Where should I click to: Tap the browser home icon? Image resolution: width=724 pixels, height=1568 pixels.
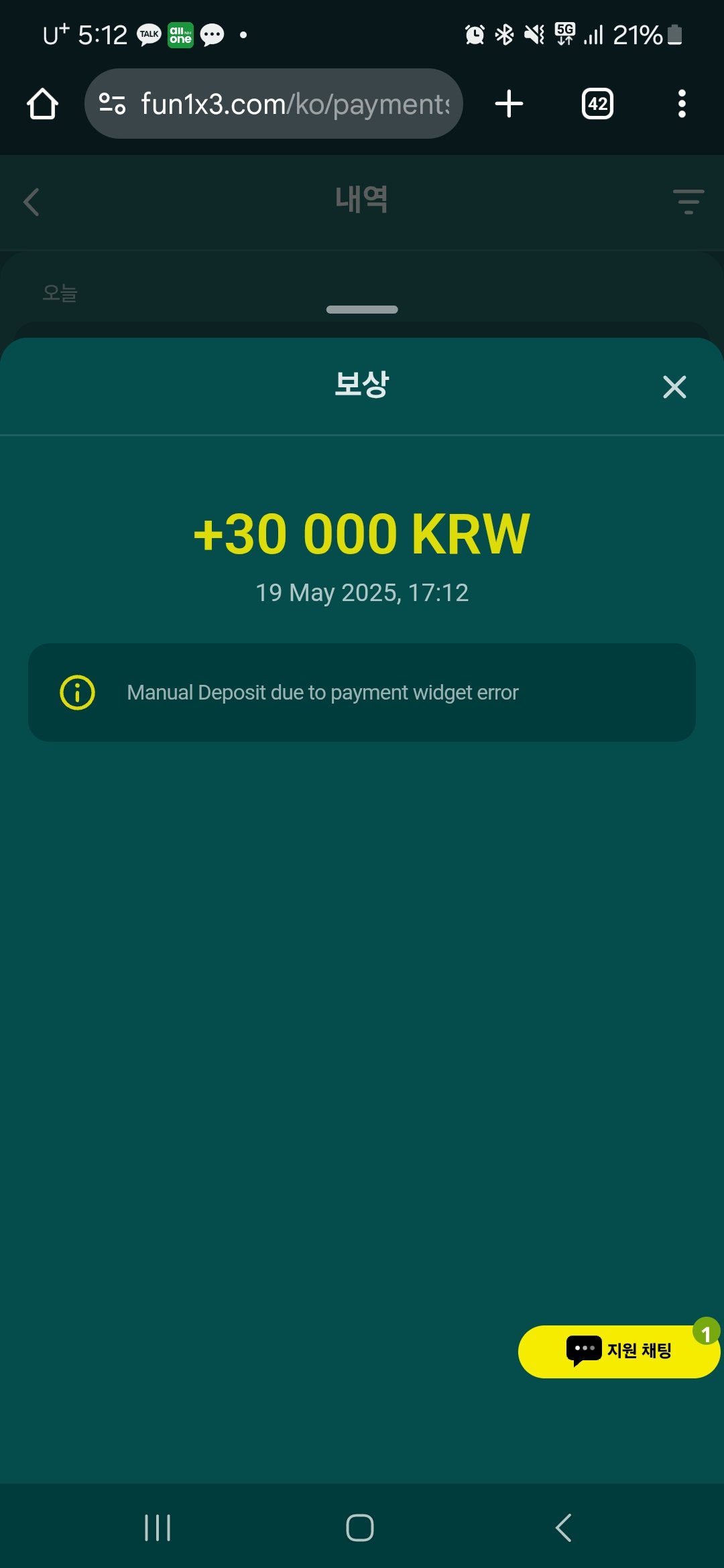point(42,104)
